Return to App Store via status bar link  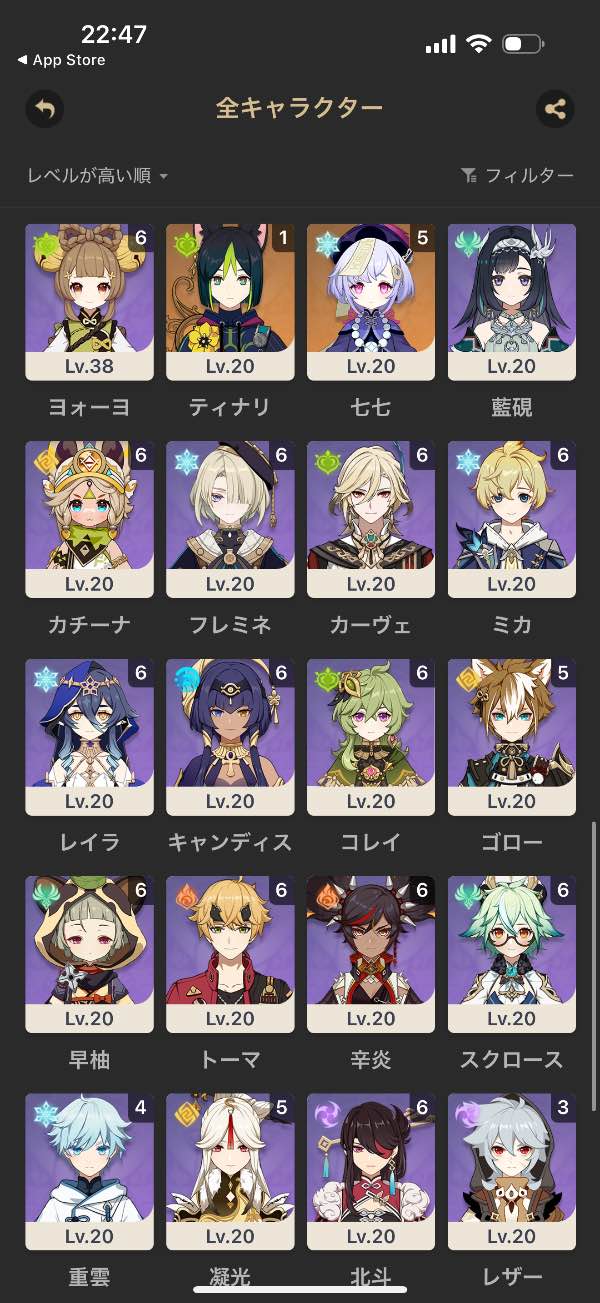(61, 61)
